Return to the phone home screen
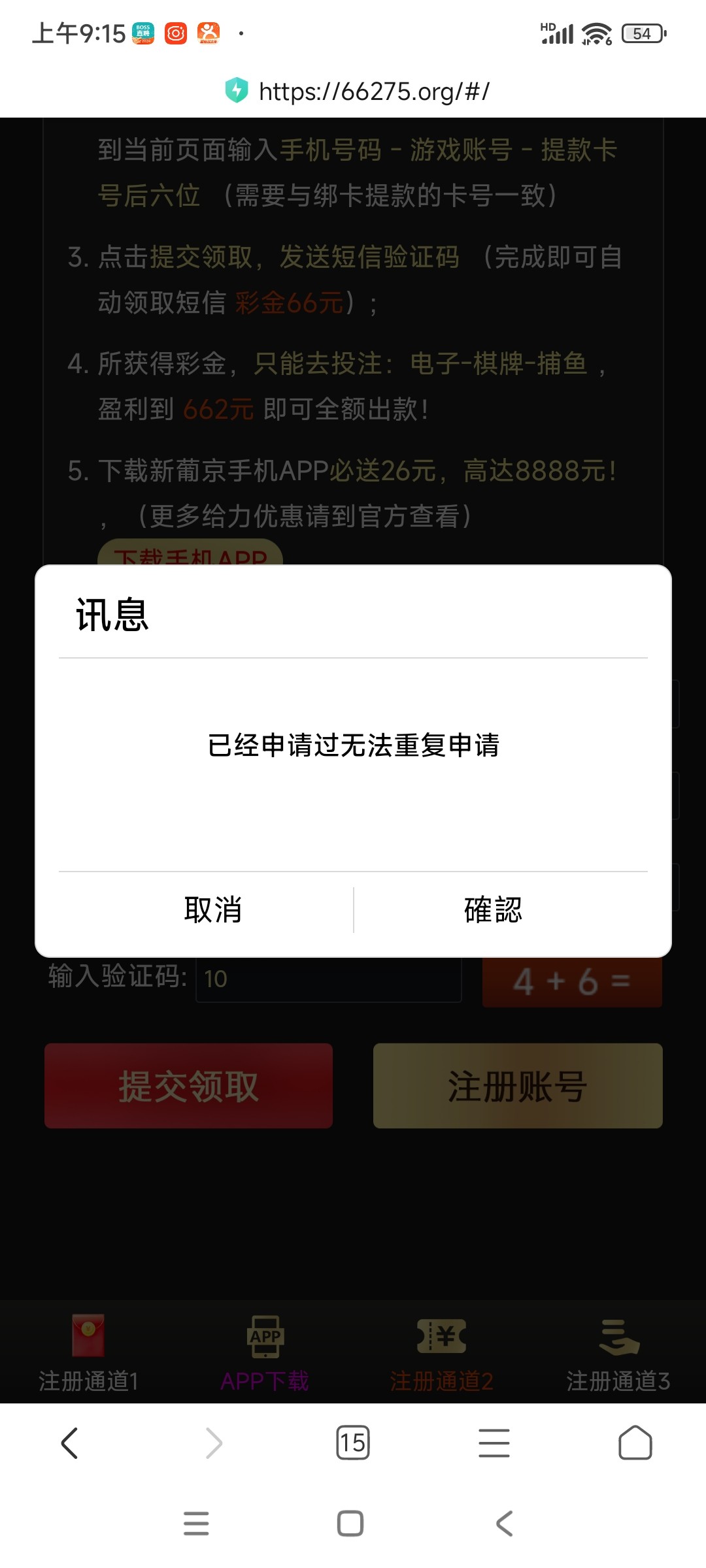Screen dimensions: 706x1568 coord(350,1524)
